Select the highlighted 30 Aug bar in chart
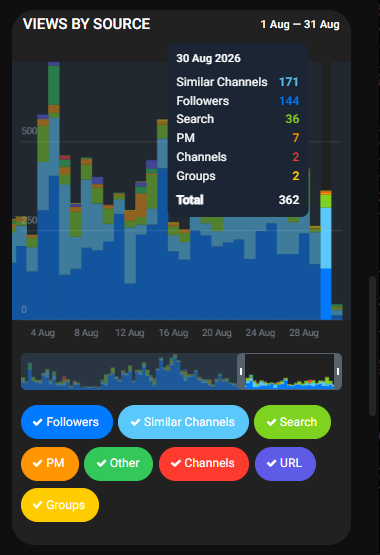 [x=326, y=255]
